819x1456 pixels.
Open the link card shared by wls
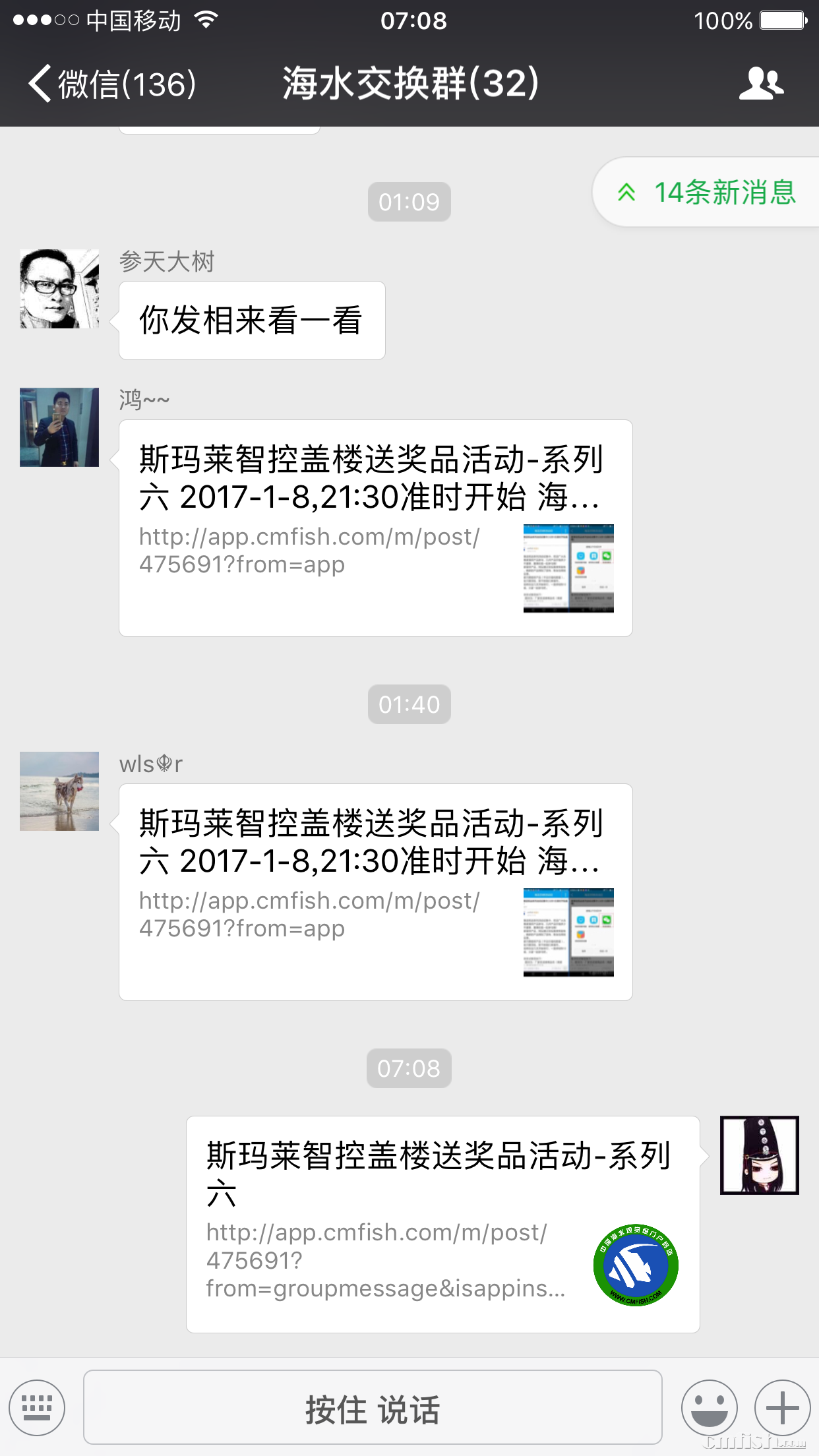coord(376,892)
